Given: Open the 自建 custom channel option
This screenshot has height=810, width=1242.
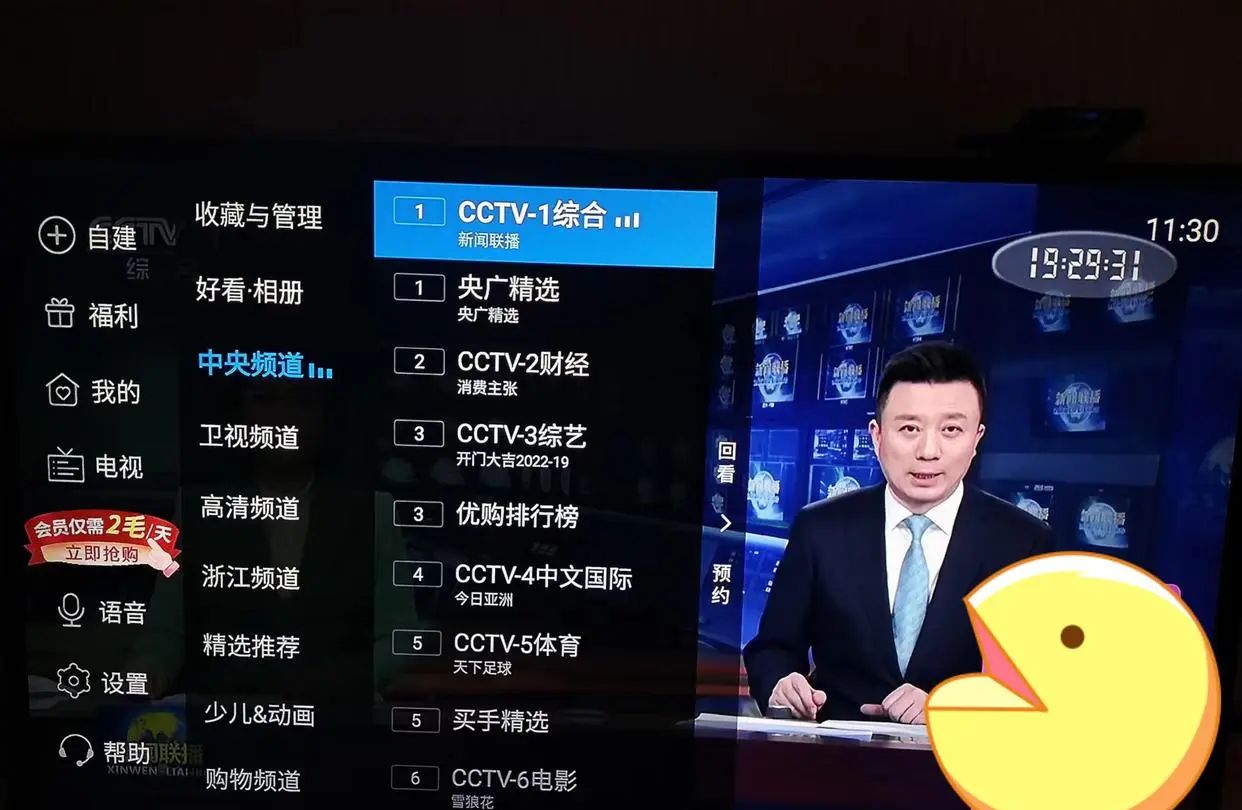Looking at the screenshot, I should pyautogui.click(x=89, y=237).
